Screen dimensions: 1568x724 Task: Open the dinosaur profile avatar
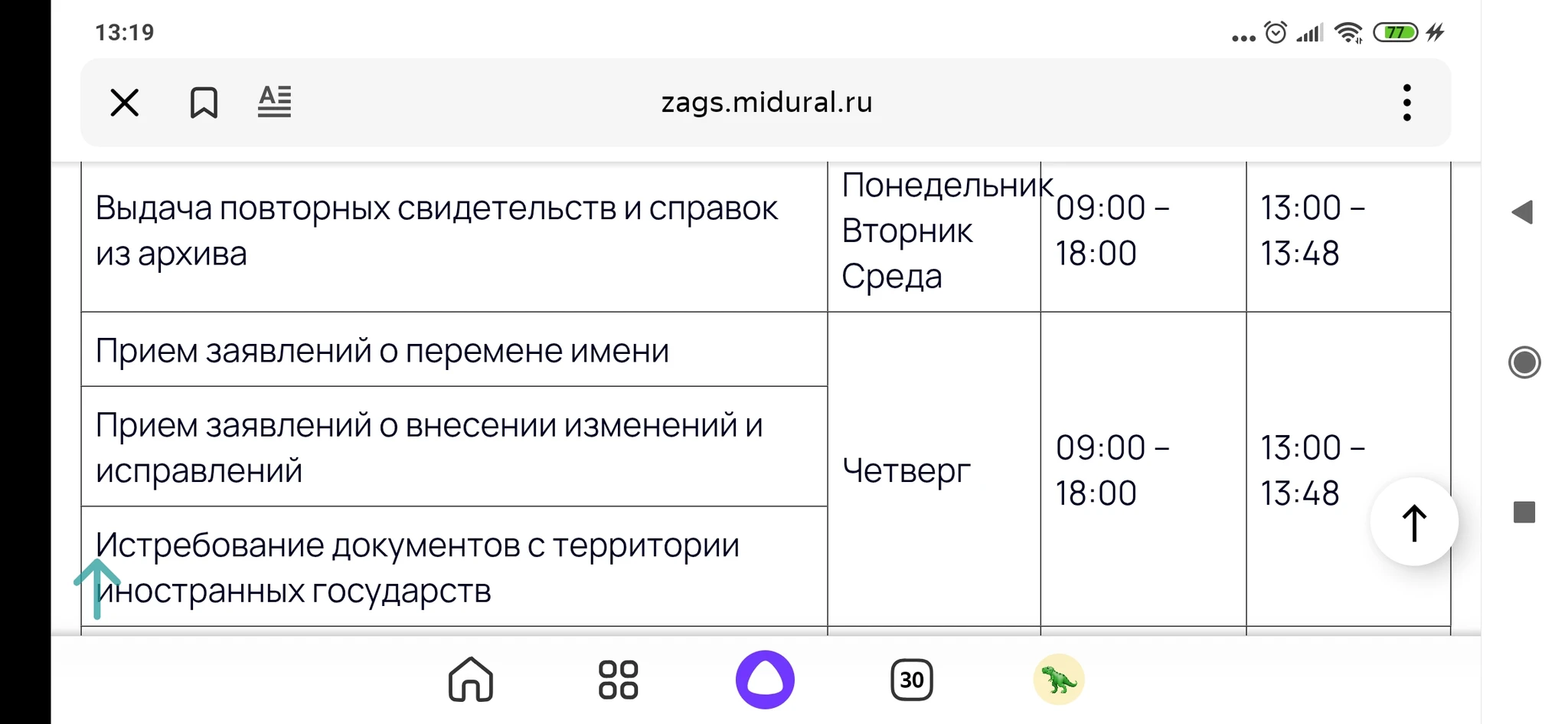(1059, 680)
